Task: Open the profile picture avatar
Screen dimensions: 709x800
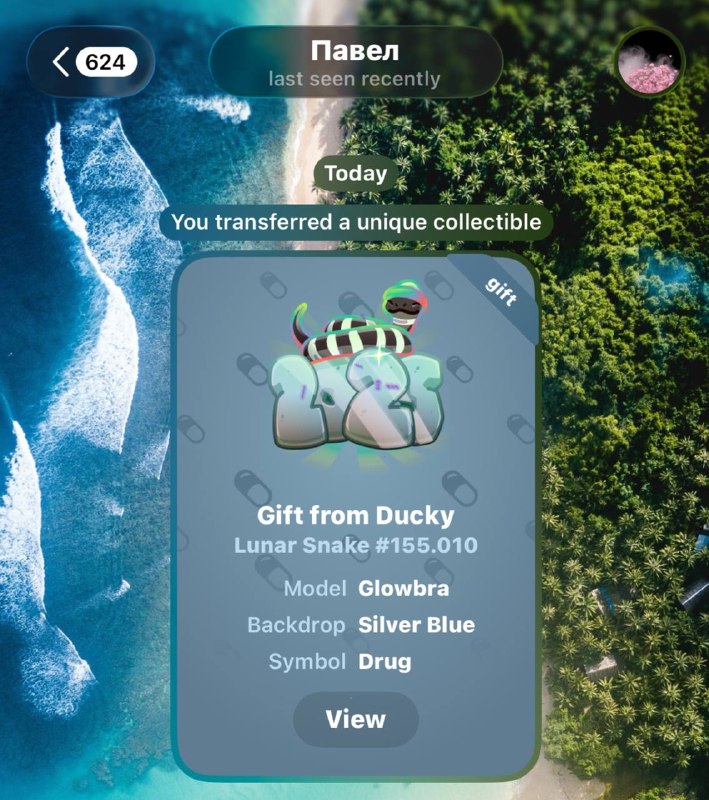Action: (x=649, y=62)
